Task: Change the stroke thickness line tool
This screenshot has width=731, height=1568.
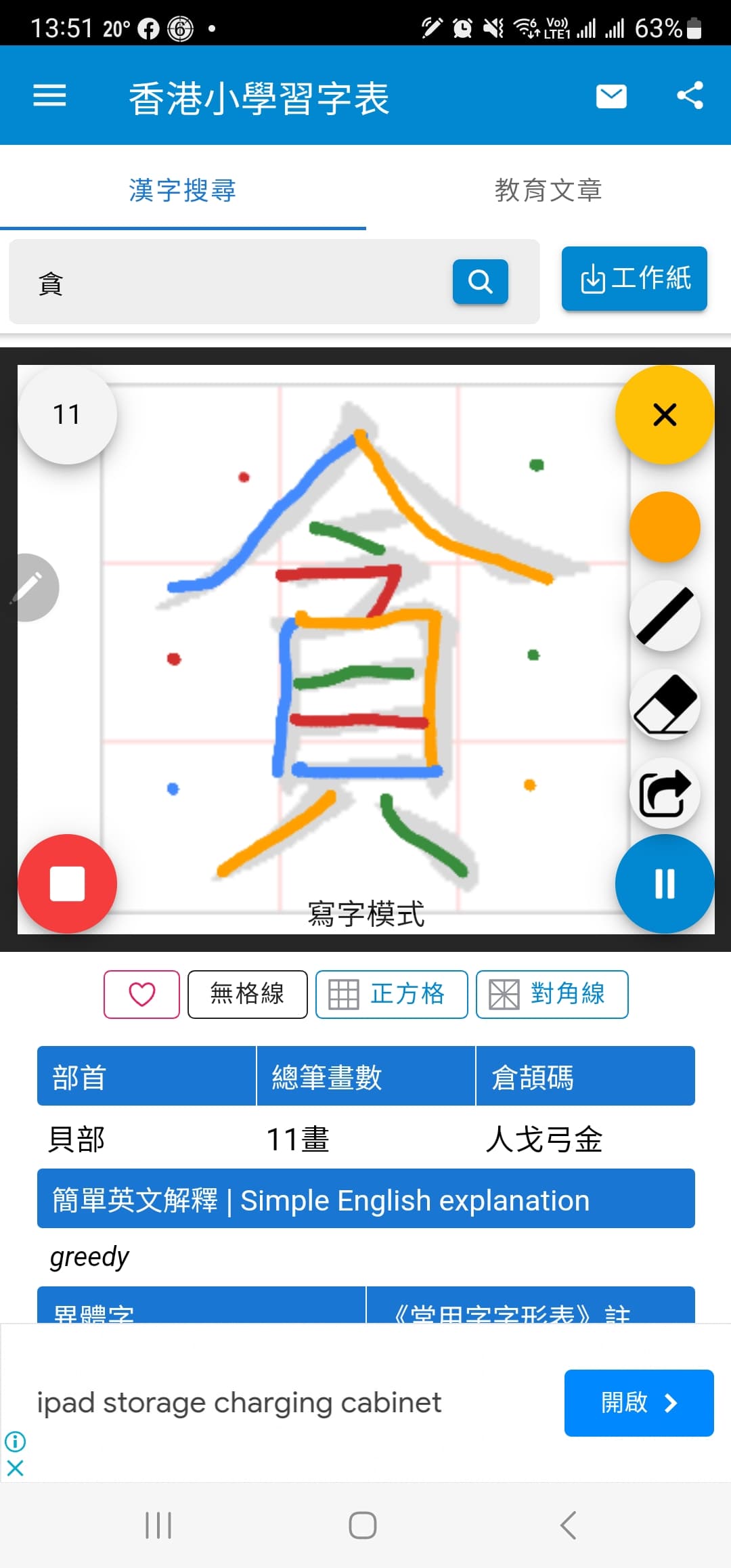Action: pos(665,615)
